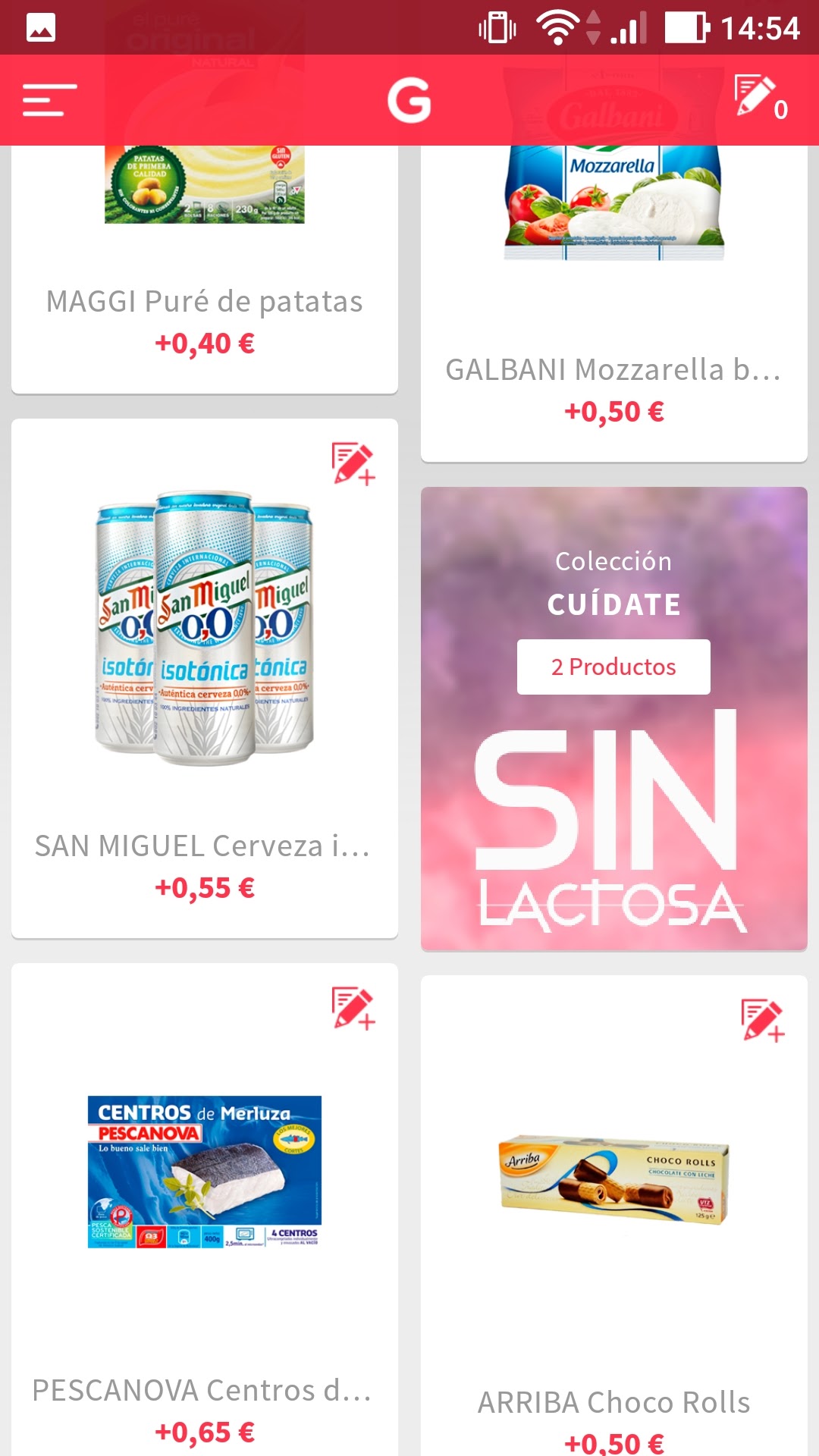The width and height of the screenshot is (819, 1456).
Task: Add ARRIBA Choco Rolls to the list
Action: [x=763, y=1020]
